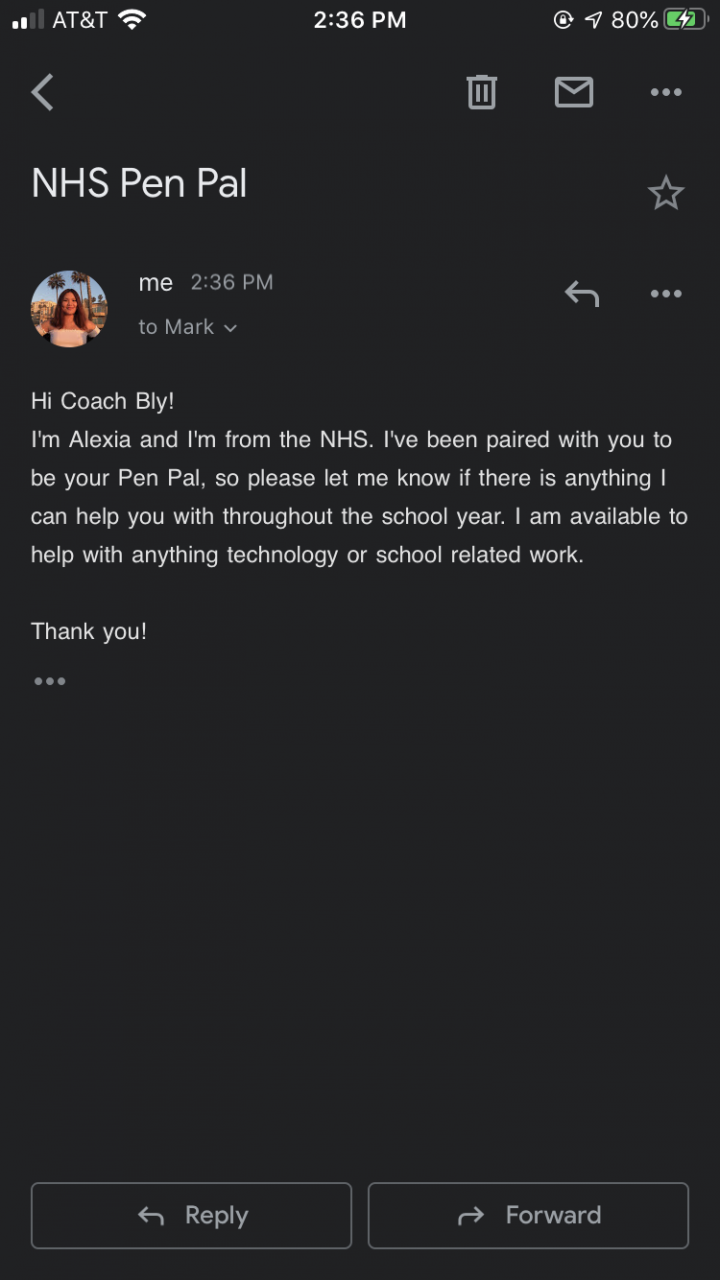Tap the reply arrow beside the sender
Viewport: 720px width, 1280px height.
(x=582, y=294)
